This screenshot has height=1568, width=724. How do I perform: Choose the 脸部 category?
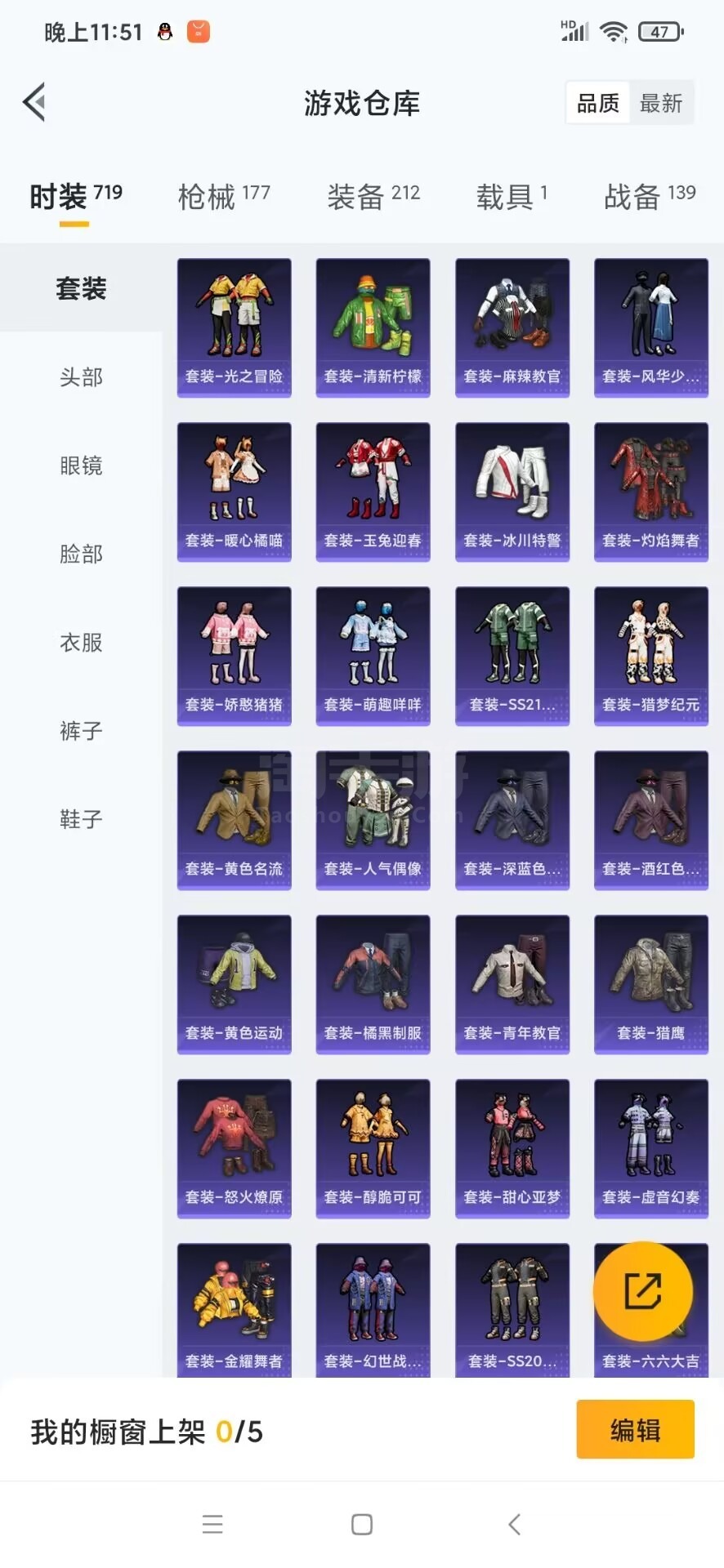click(x=81, y=554)
